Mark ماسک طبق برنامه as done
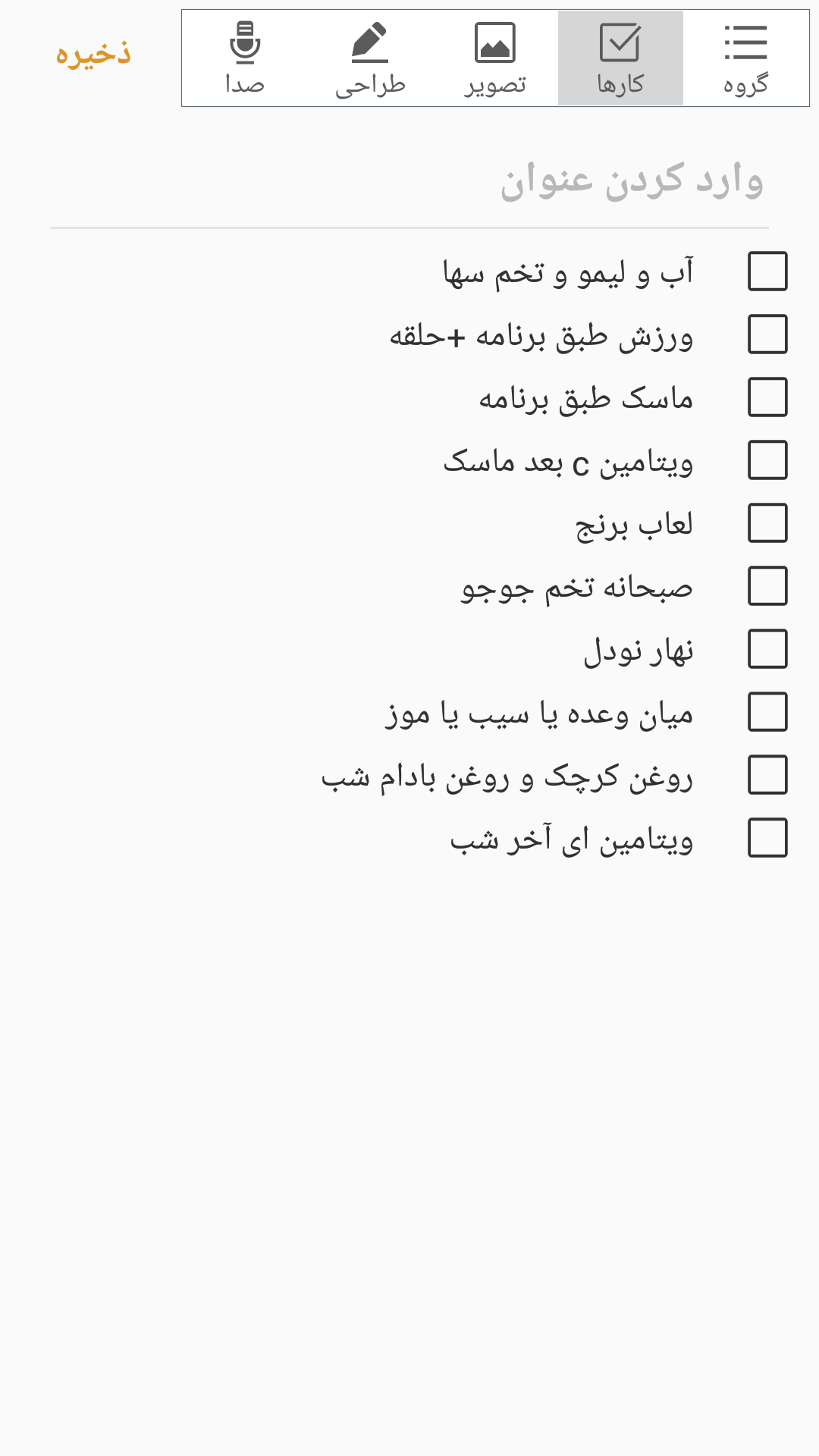Viewport: 819px width, 1456px height. tap(767, 397)
